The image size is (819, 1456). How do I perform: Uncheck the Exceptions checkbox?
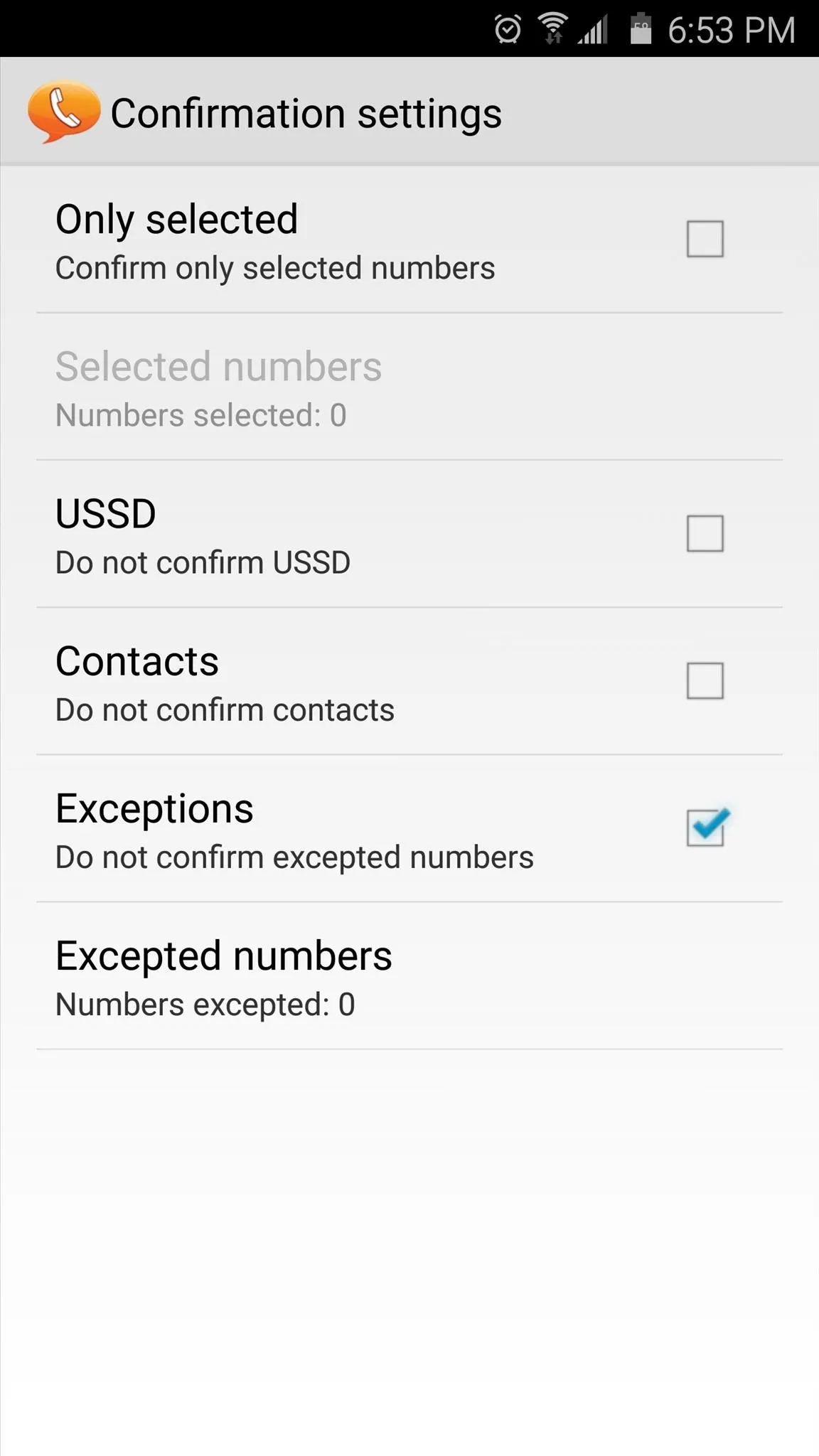(707, 828)
